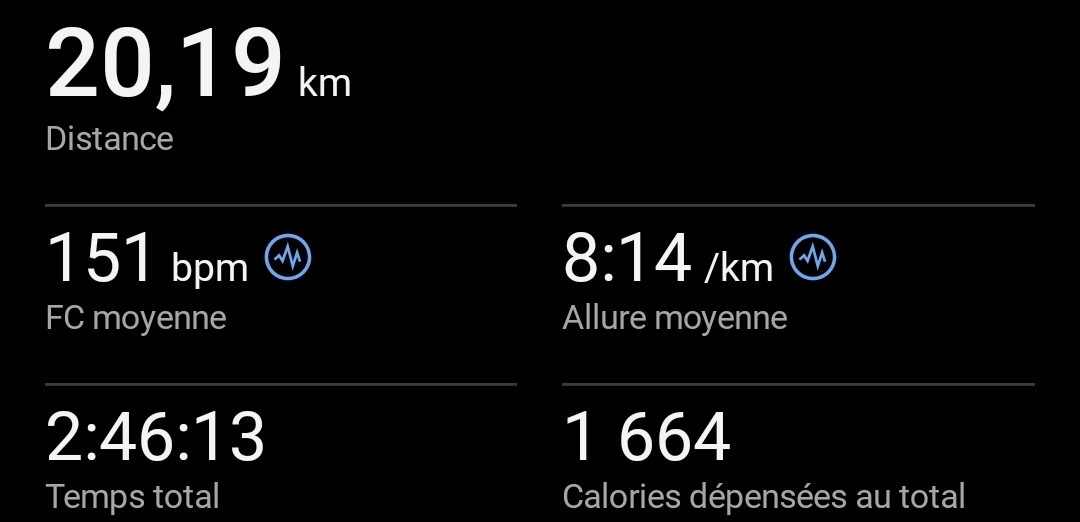Open the pace chart icon beside 8:14 /km

click(813, 259)
